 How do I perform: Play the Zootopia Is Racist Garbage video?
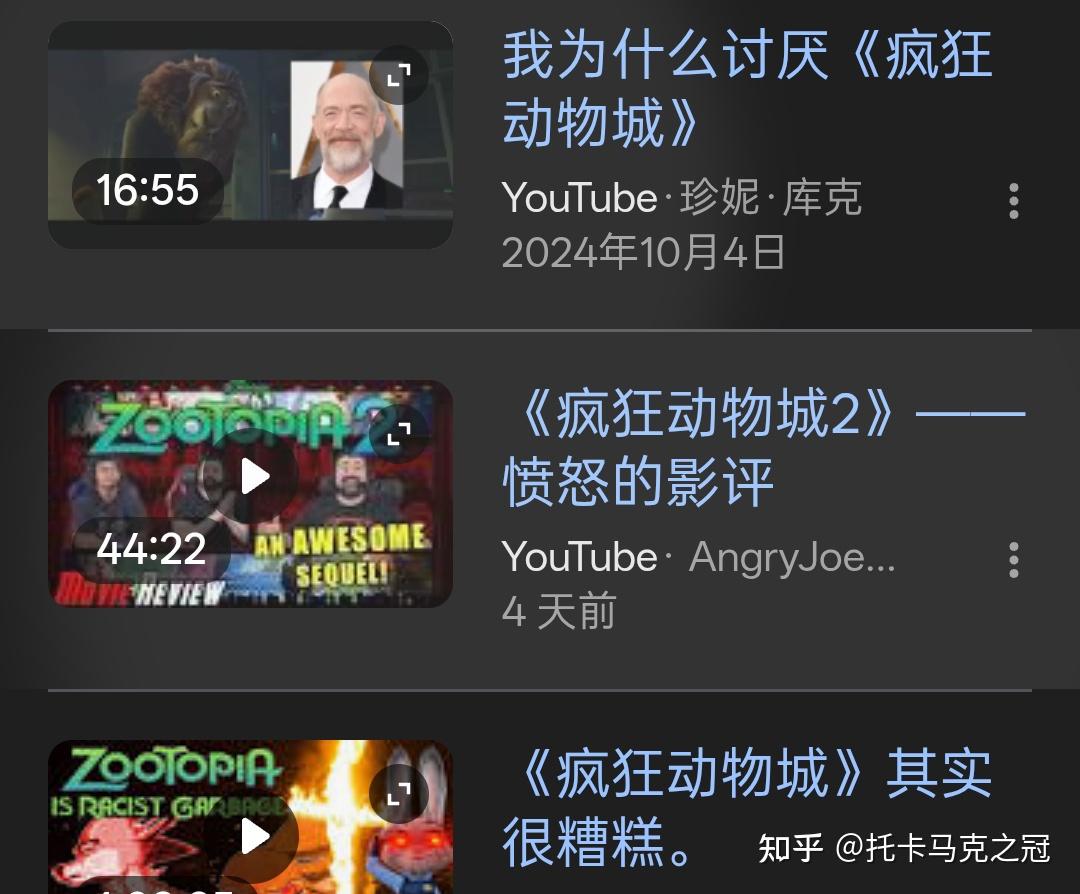(255, 836)
